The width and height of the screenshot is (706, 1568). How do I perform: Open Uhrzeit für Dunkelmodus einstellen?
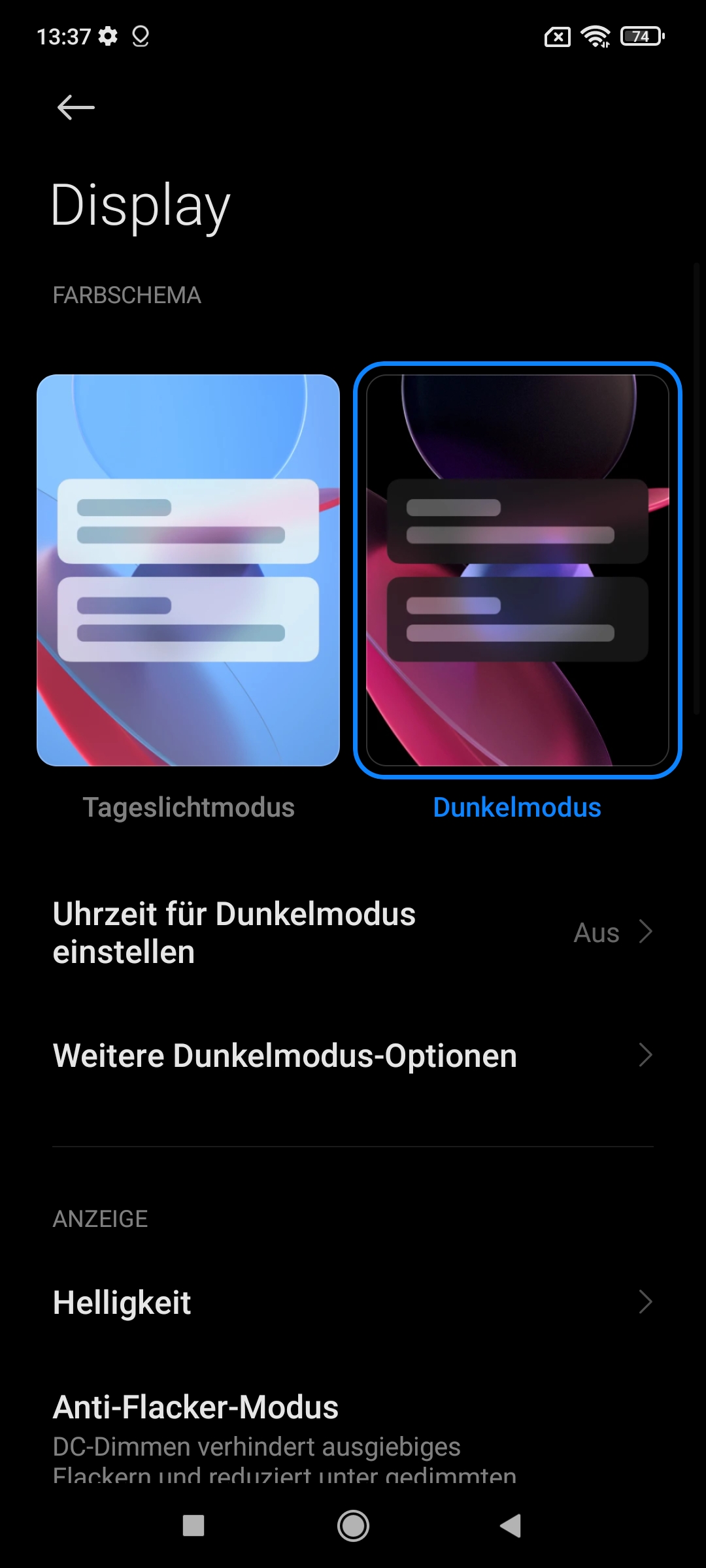coord(353,932)
